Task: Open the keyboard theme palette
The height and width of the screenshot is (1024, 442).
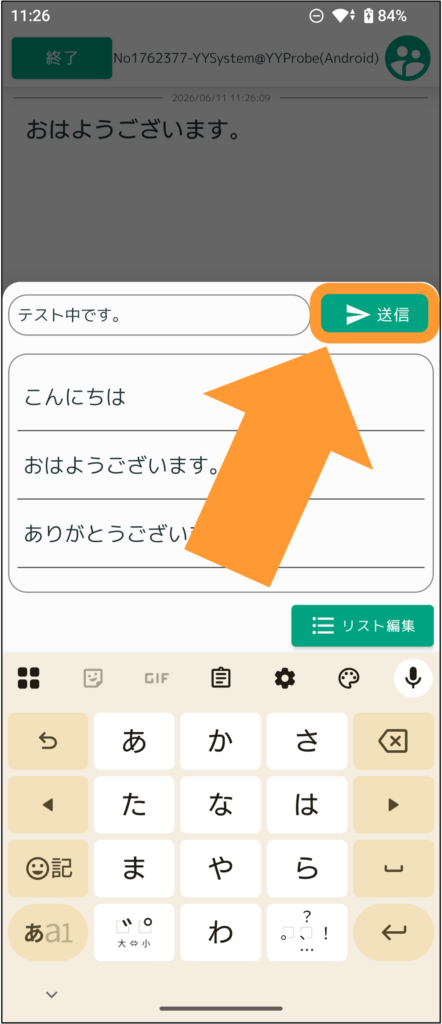Action: tap(349, 679)
